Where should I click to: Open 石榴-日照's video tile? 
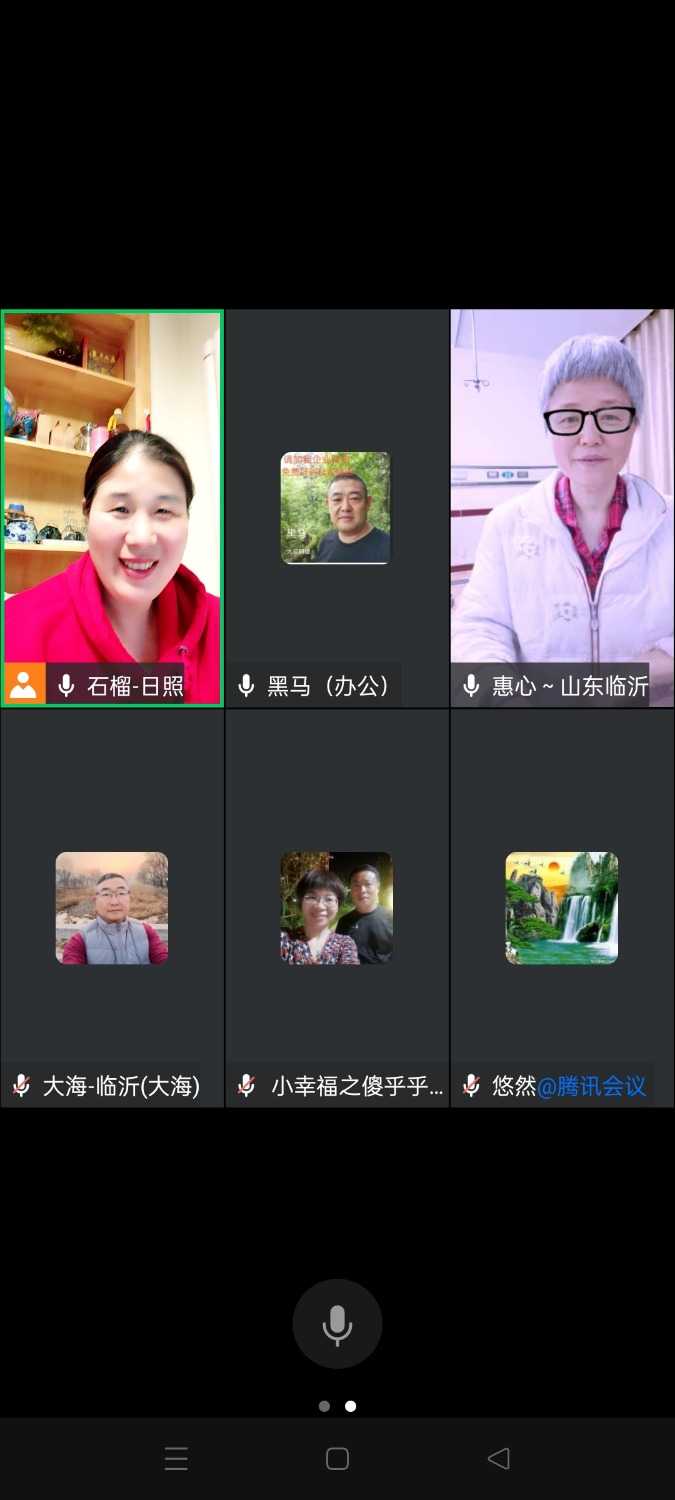pyautogui.click(x=112, y=507)
